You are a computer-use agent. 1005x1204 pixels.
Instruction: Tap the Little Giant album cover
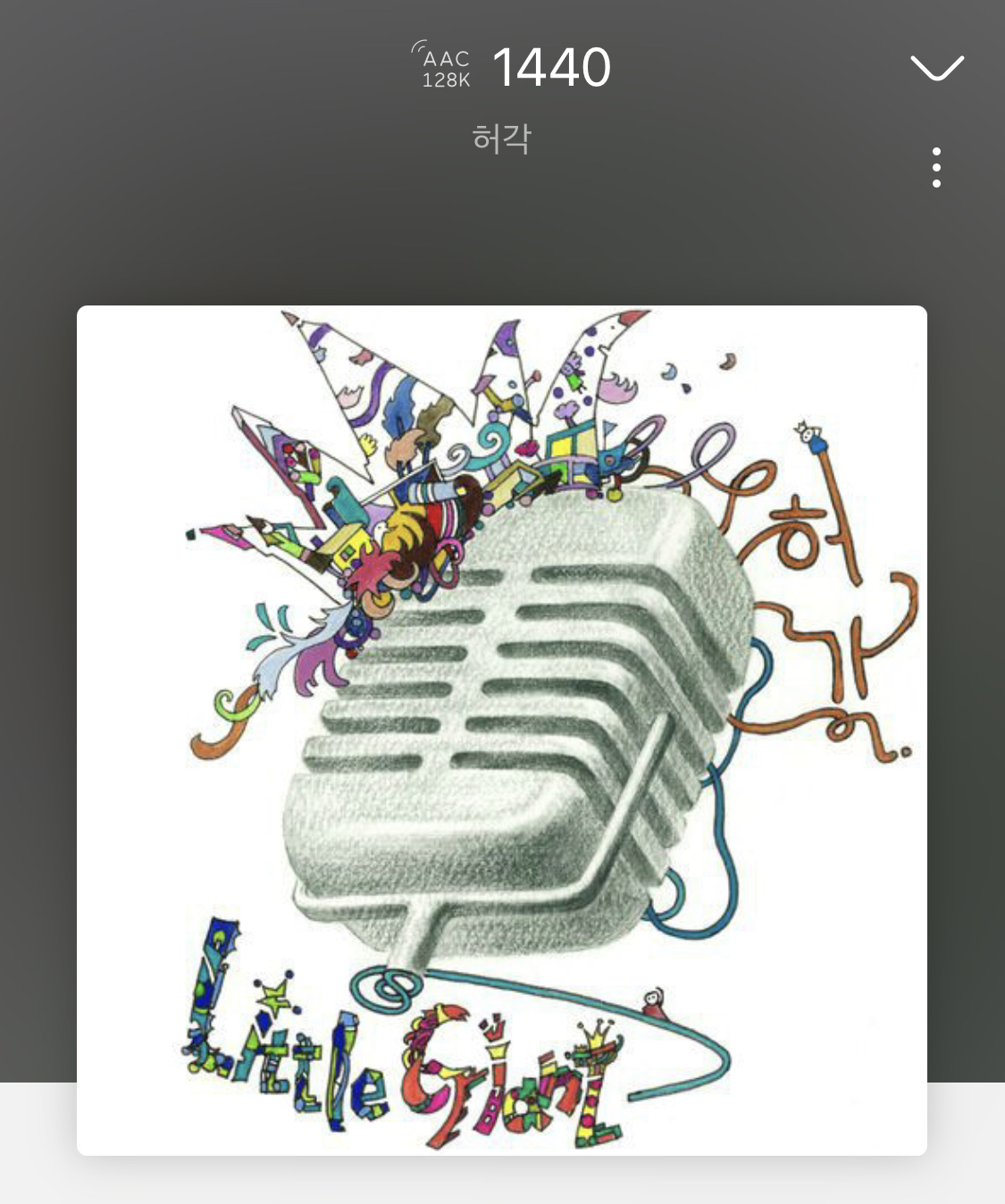coord(502,731)
